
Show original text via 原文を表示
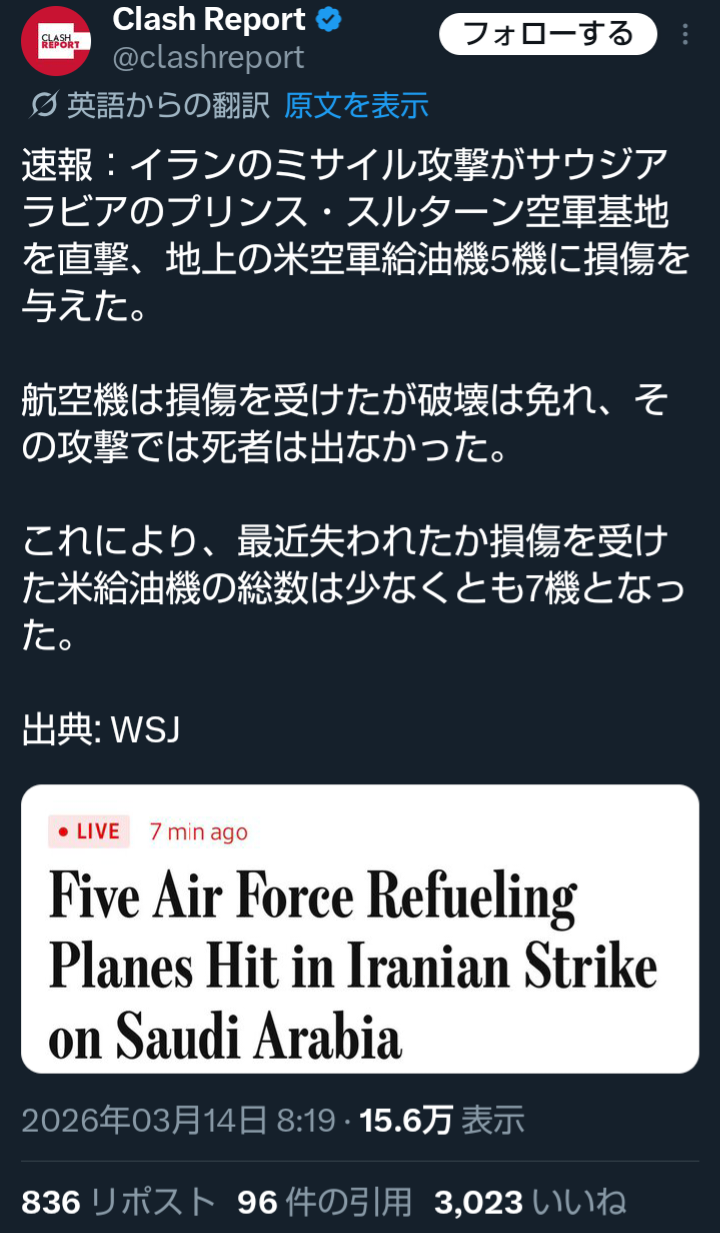pos(356,104)
